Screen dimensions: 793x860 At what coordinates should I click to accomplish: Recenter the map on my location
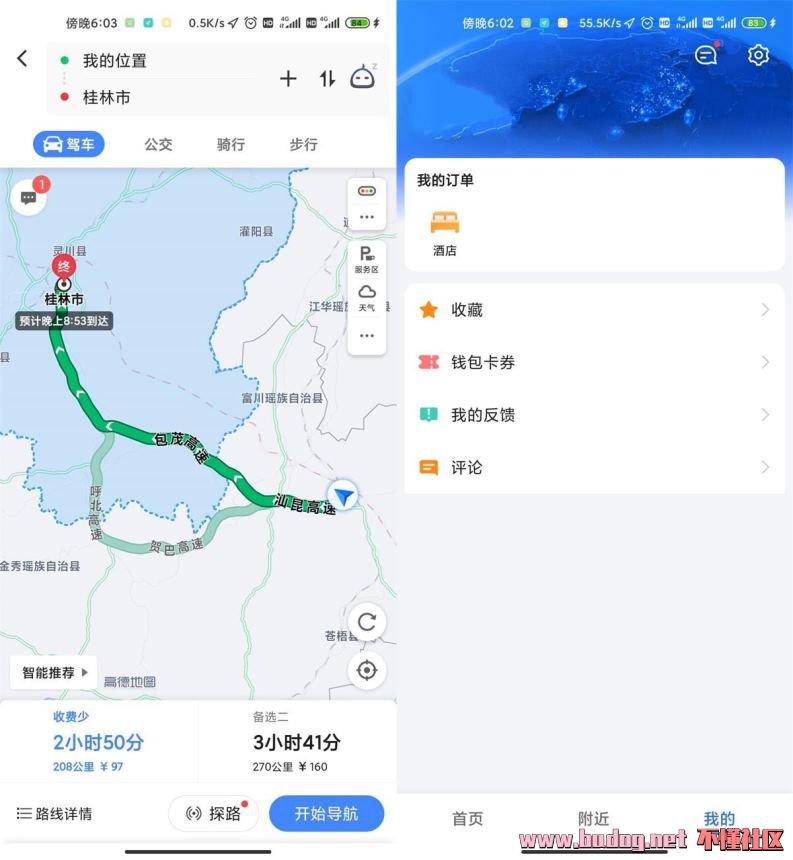pyautogui.click(x=367, y=670)
